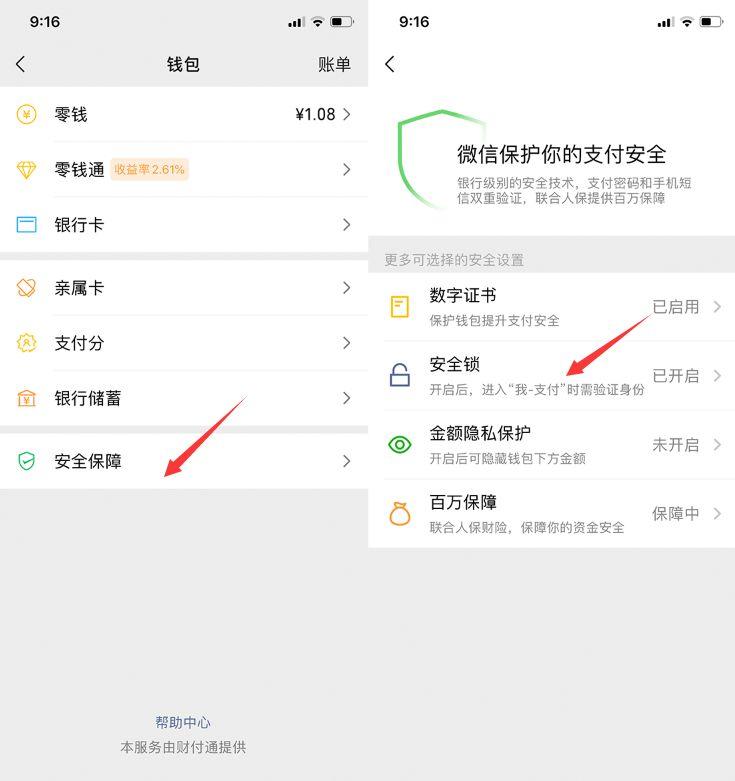Select the 银行储蓄 bank icon
Image resolution: width=735 pixels, height=781 pixels.
pos(24,397)
